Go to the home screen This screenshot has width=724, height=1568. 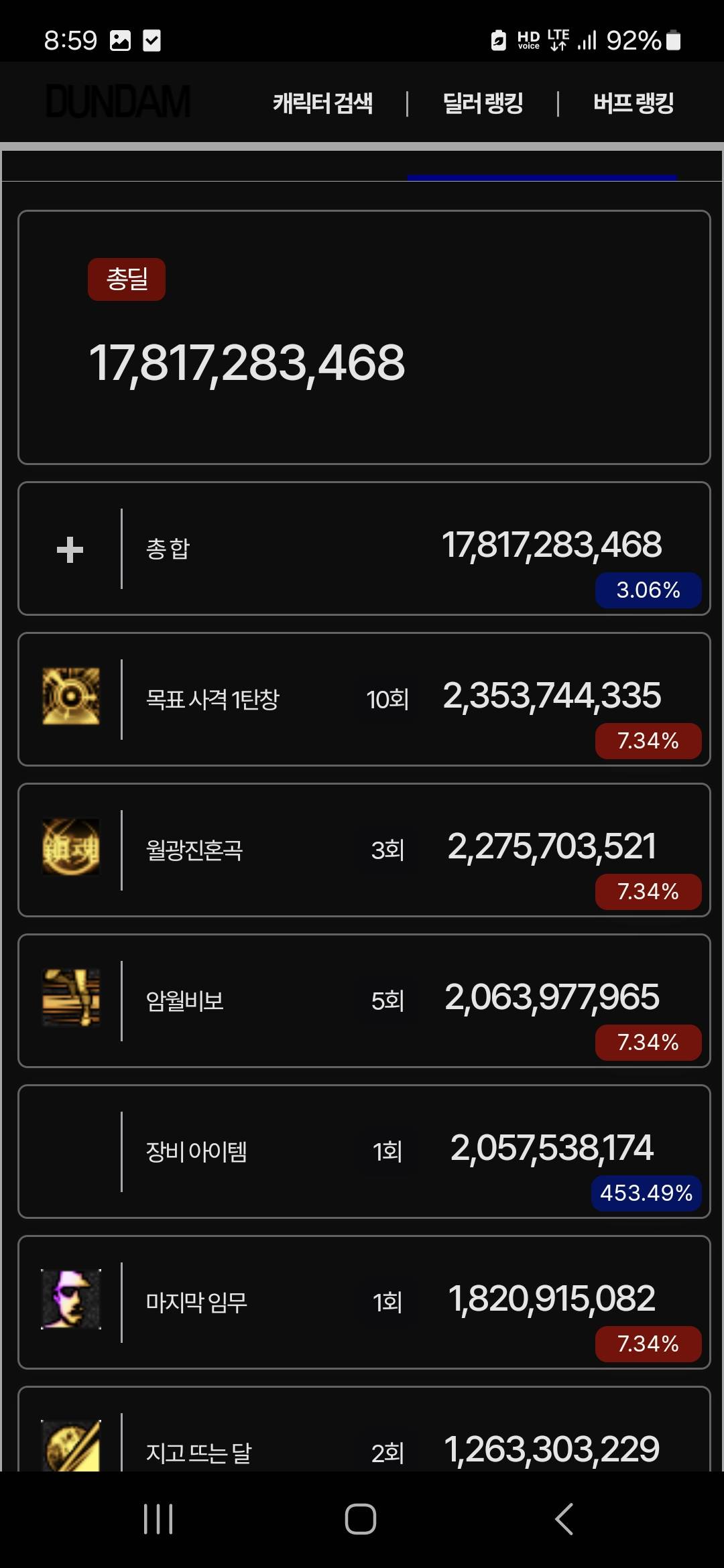[x=361, y=1518]
